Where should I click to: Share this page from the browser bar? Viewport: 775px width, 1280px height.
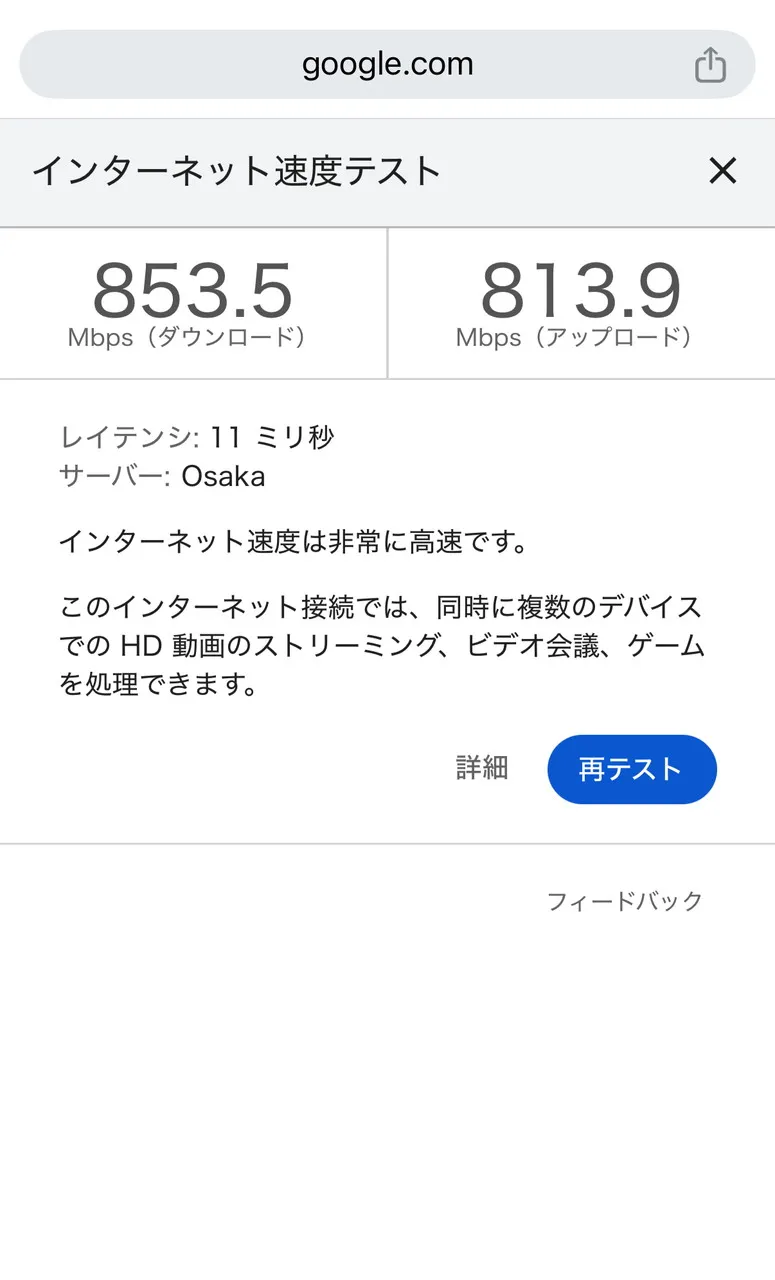(x=710, y=65)
